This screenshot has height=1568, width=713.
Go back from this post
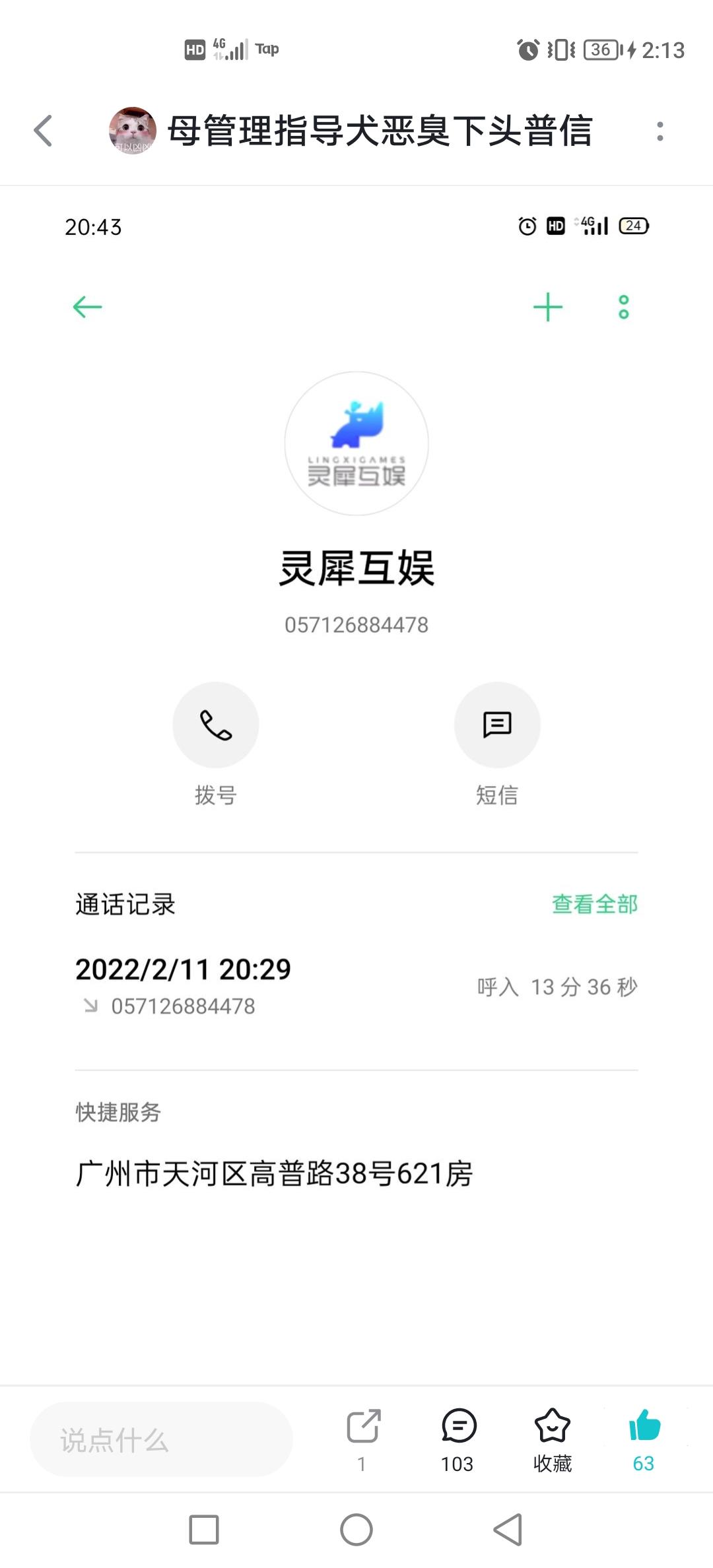(44, 131)
